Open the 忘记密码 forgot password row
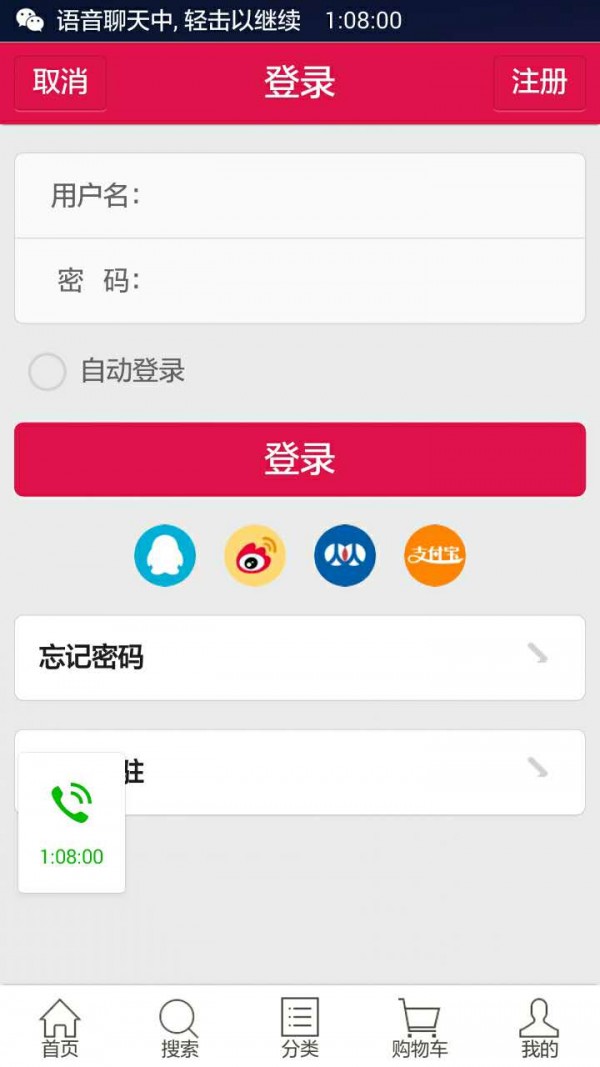Image resolution: width=600 pixels, height=1067 pixels. 300,657
